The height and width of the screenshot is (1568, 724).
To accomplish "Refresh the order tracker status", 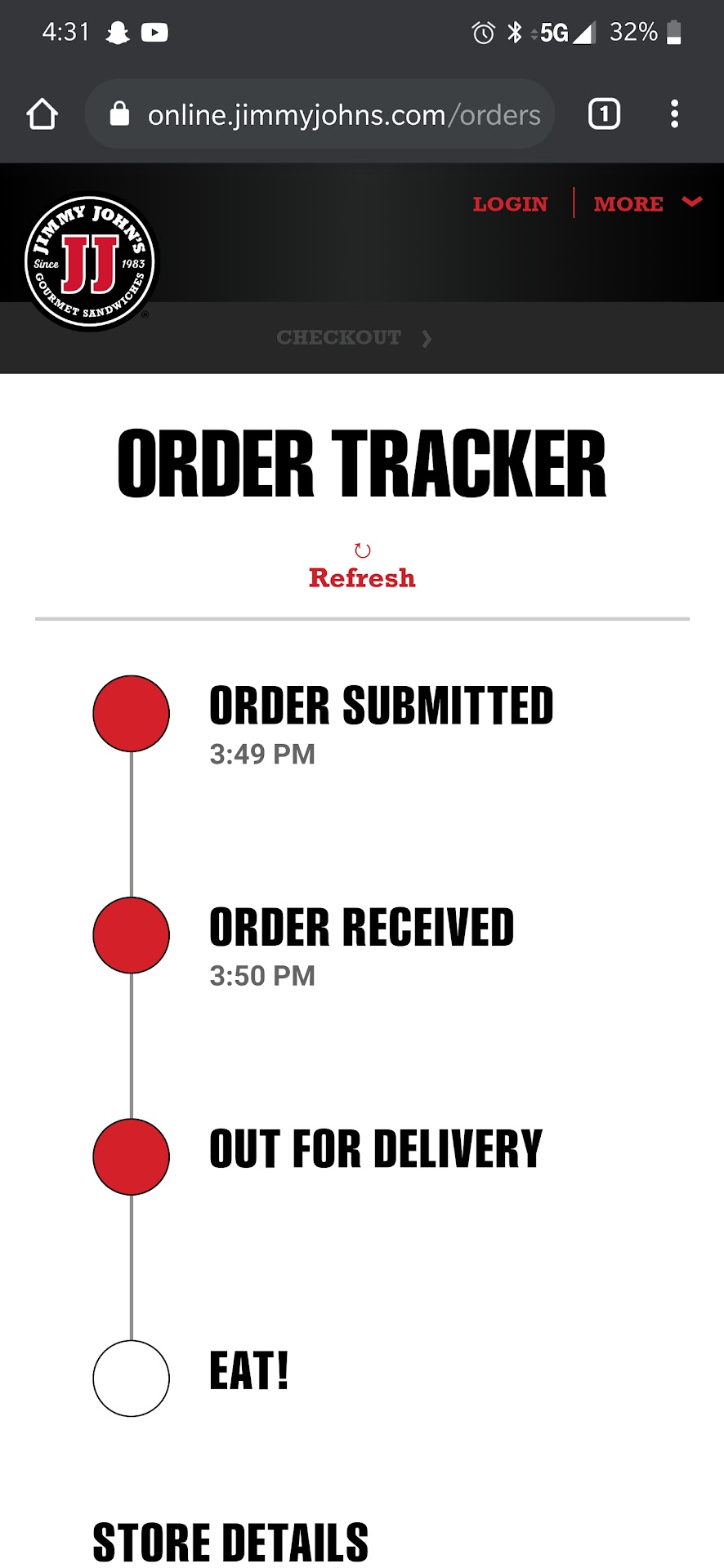I will (x=362, y=568).
